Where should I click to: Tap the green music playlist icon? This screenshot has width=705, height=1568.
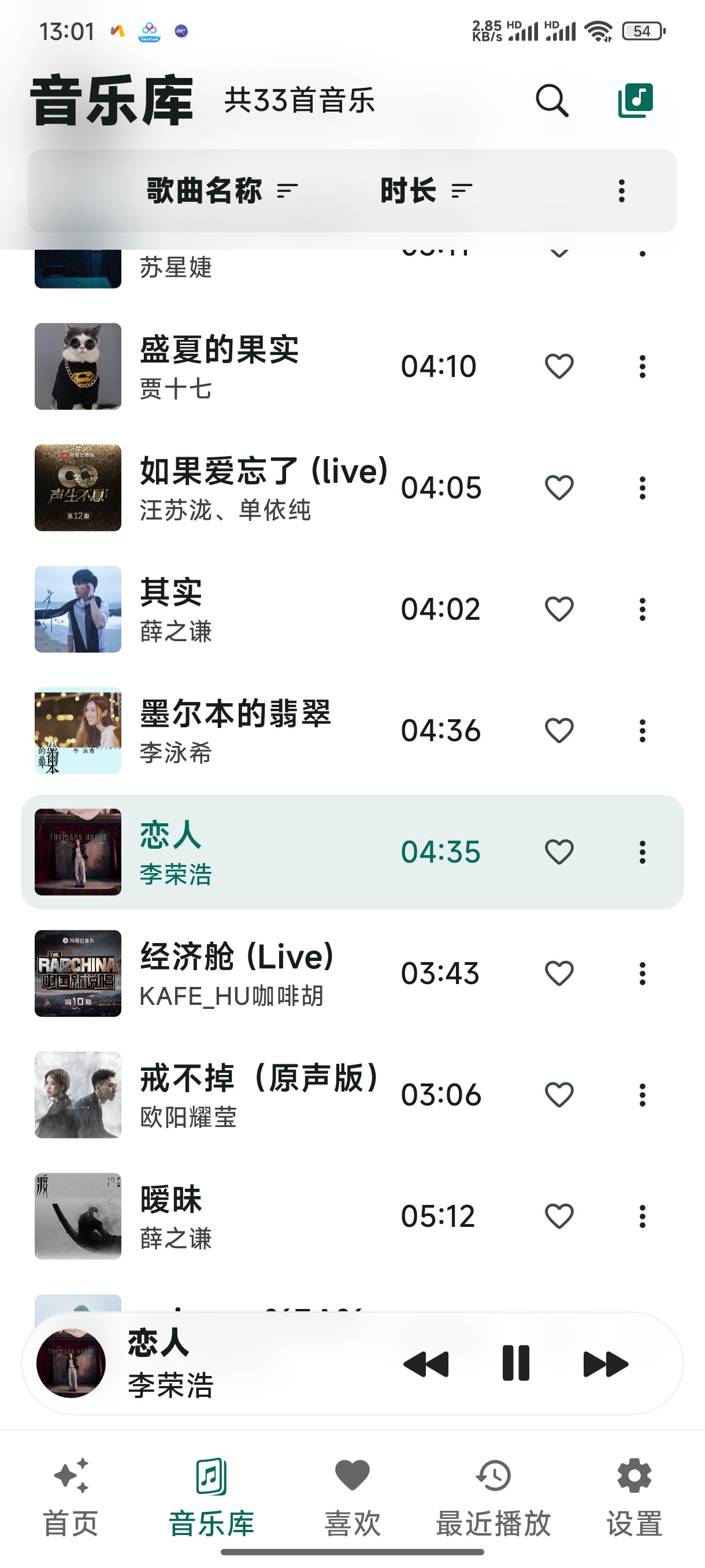point(635,101)
